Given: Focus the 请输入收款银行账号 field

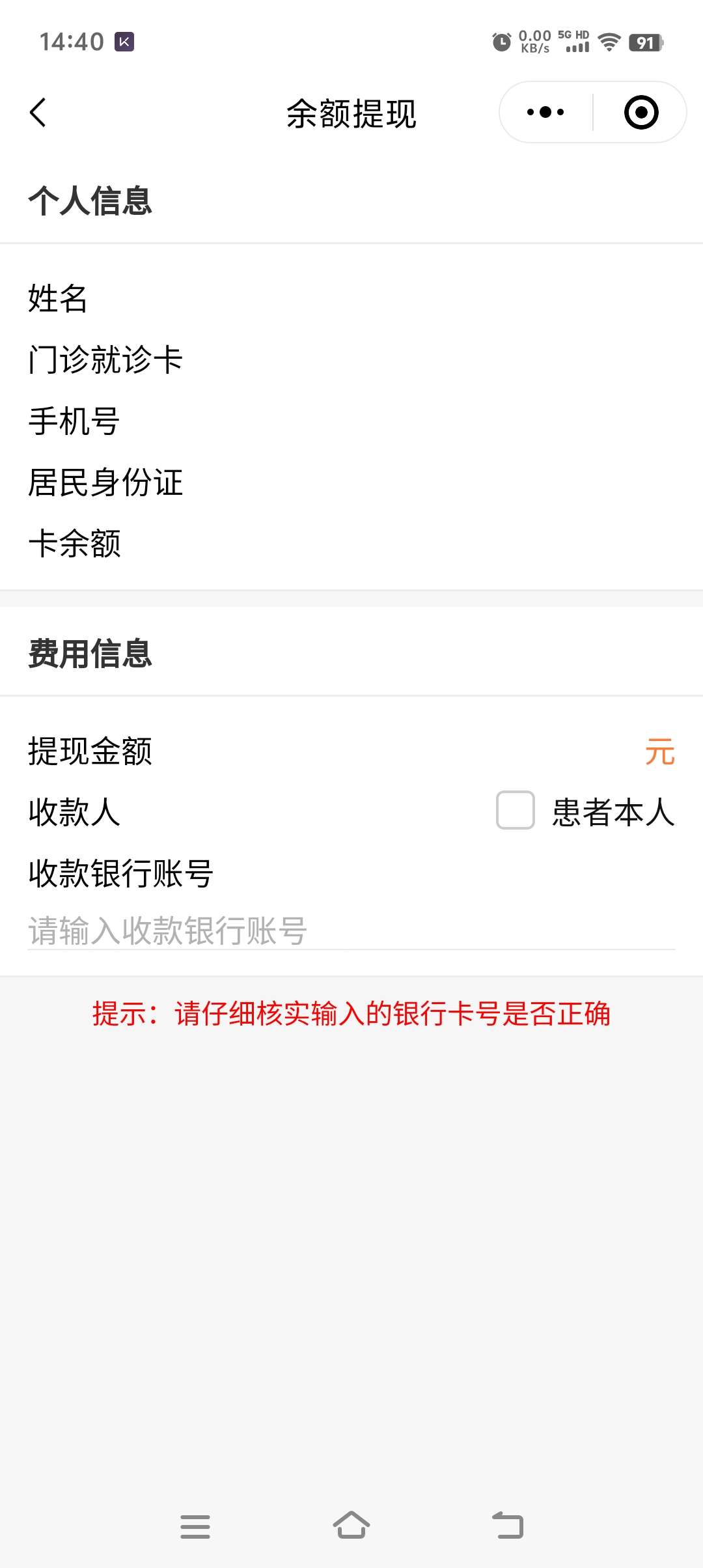Looking at the screenshot, I should [351, 931].
